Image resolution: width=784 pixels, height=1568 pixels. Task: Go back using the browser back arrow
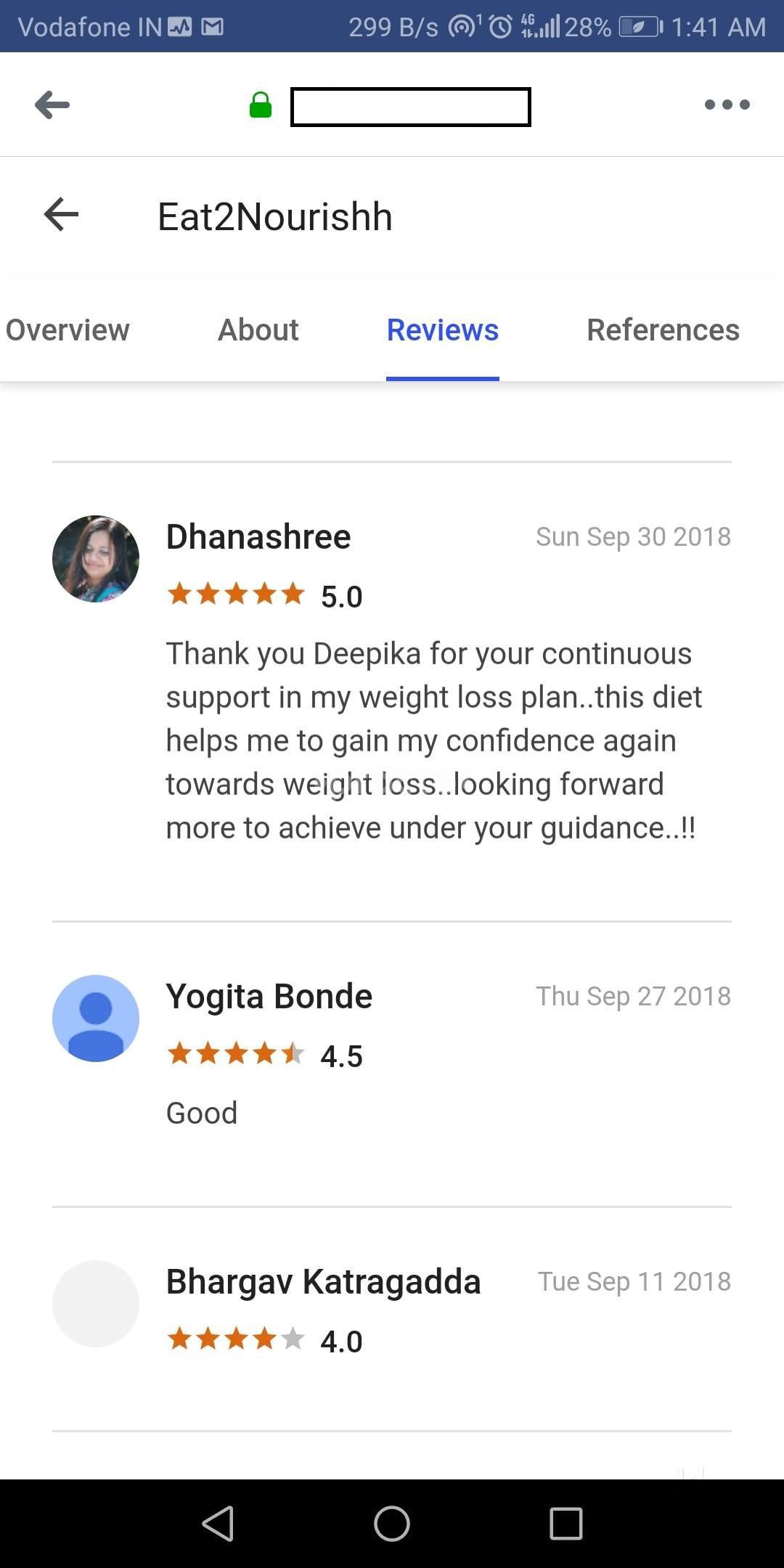[x=52, y=105]
